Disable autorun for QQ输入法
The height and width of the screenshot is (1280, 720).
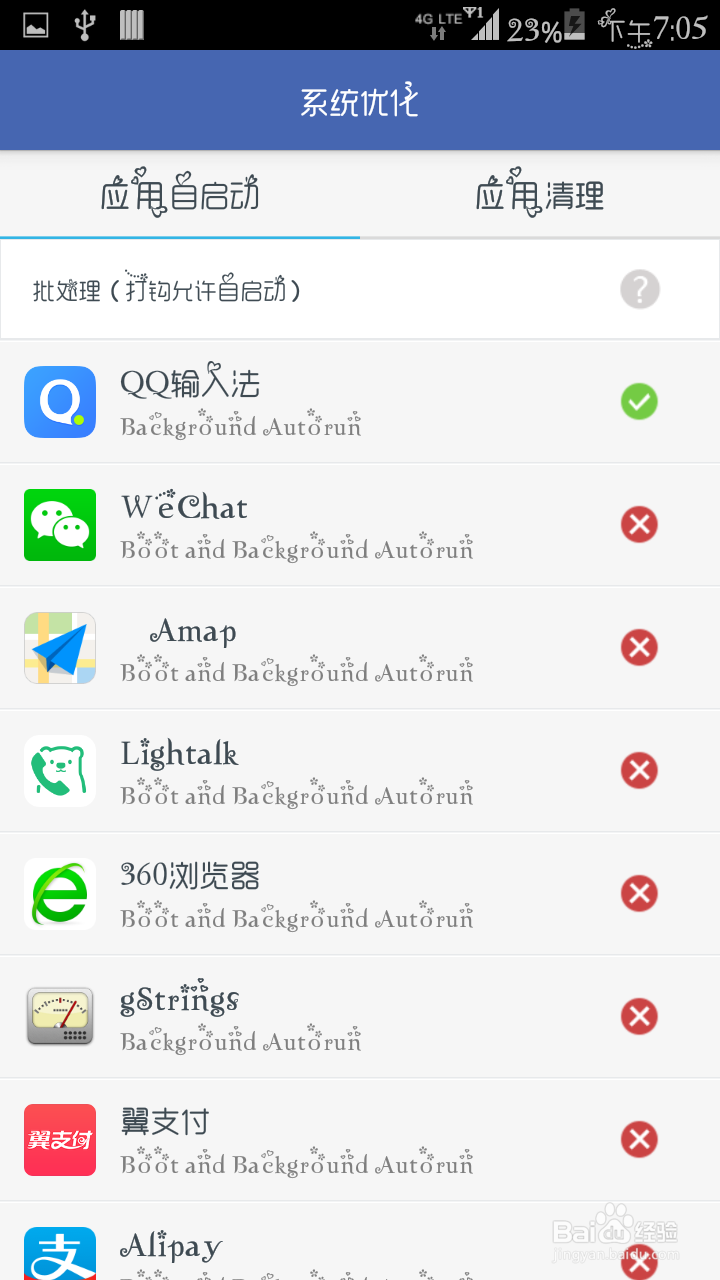click(639, 401)
